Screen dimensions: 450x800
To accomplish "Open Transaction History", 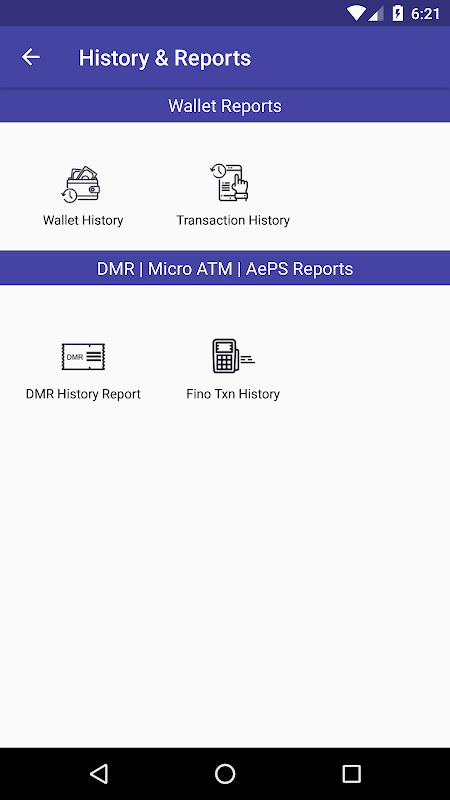I will tap(233, 196).
